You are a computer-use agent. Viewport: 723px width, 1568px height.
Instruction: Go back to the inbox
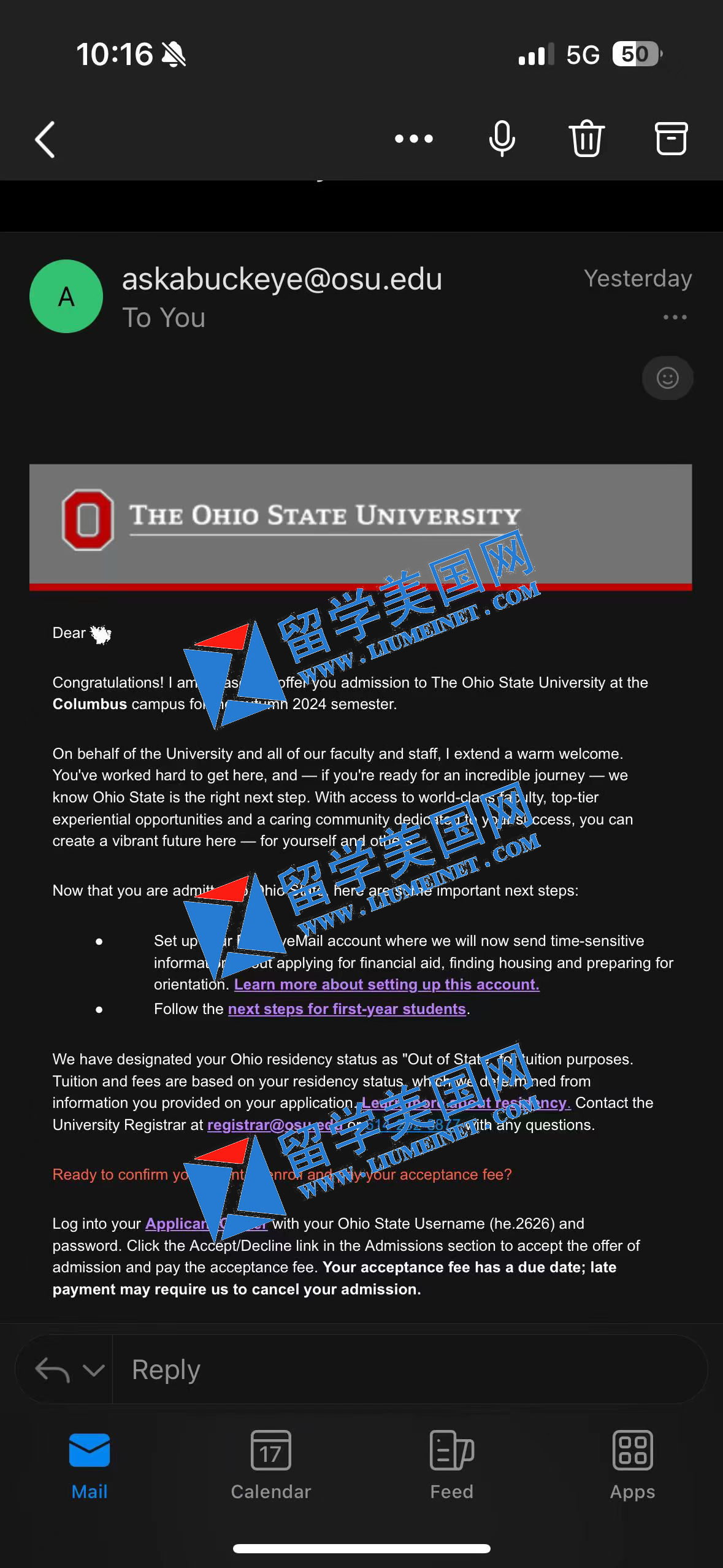click(45, 139)
